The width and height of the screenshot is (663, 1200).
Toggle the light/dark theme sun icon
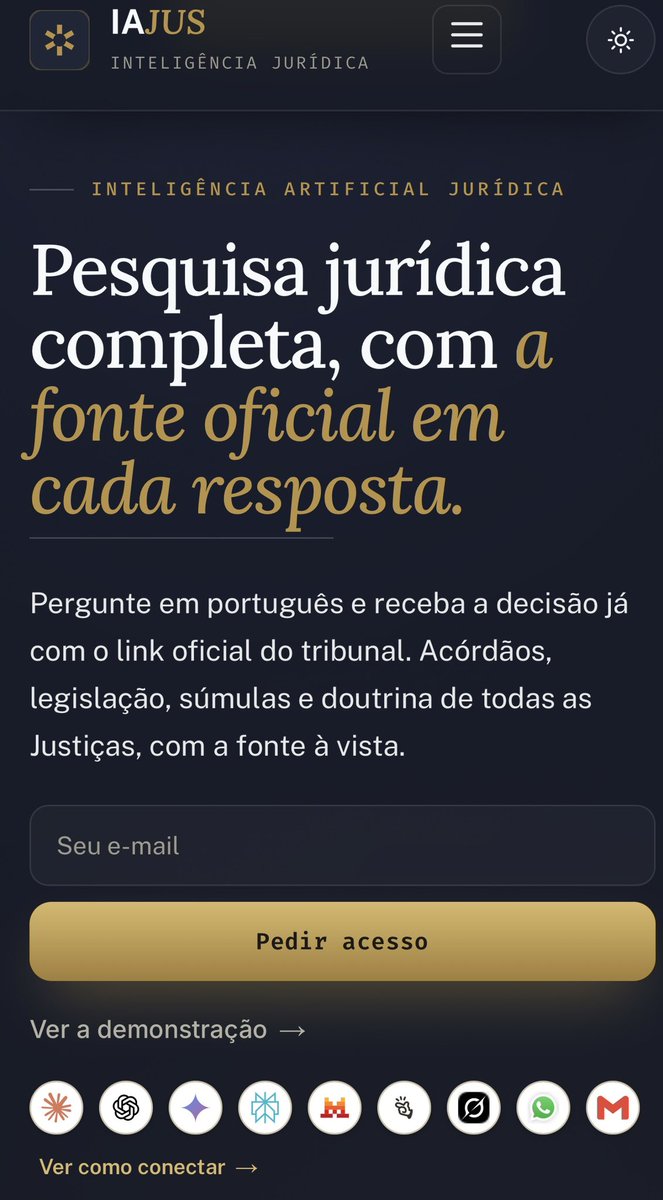(620, 40)
